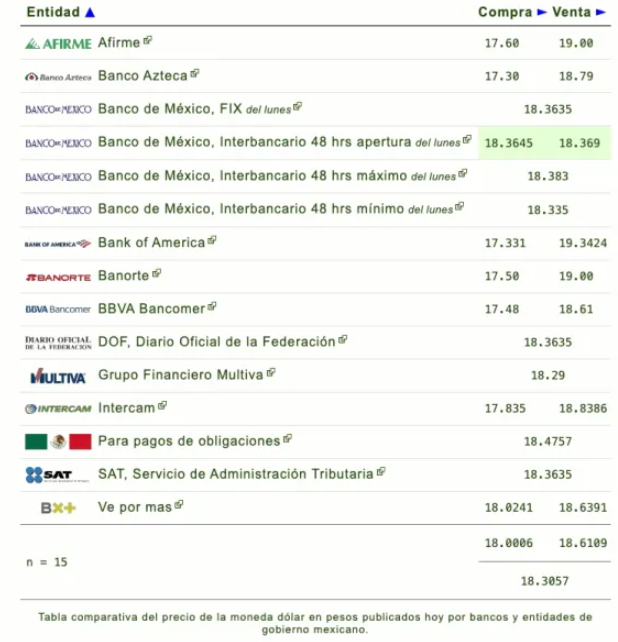
Task: Open SAT, Servicio de Administración Tributaria
Action: coord(235,473)
